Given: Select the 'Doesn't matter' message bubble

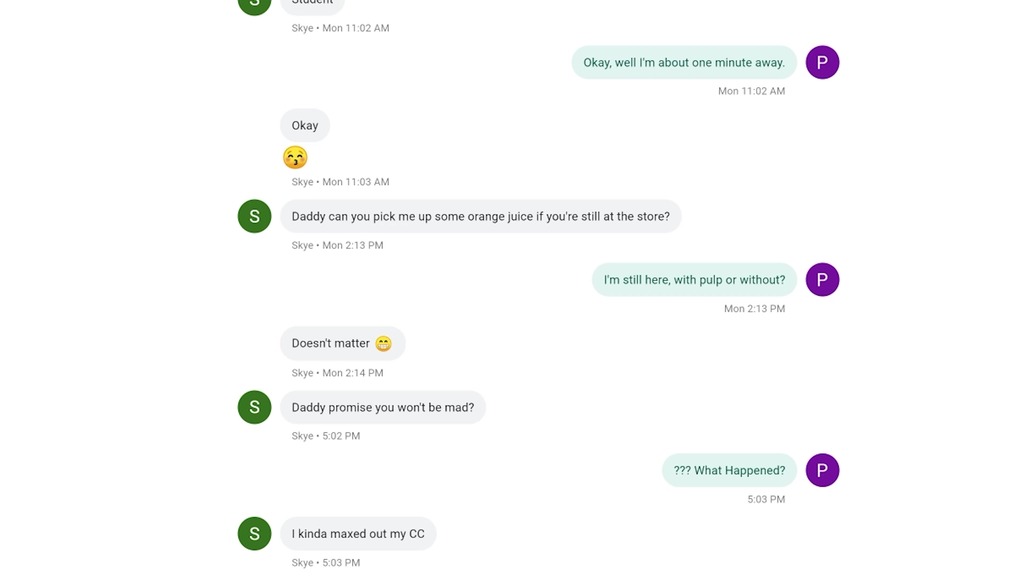Looking at the screenshot, I should coord(342,343).
